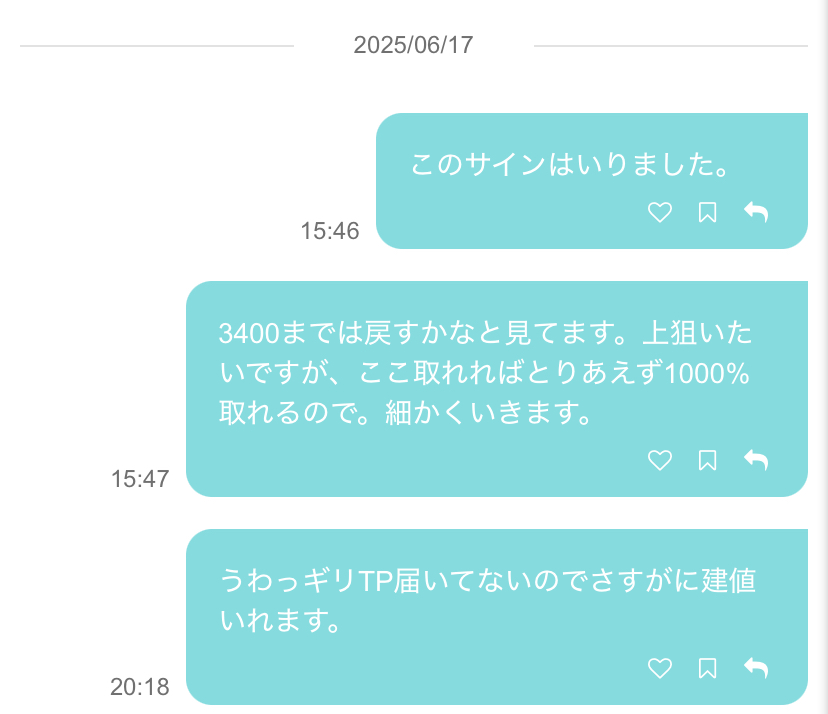Reply to the 15:47 message about 3400
The width and height of the screenshot is (828, 714).
[756, 459]
